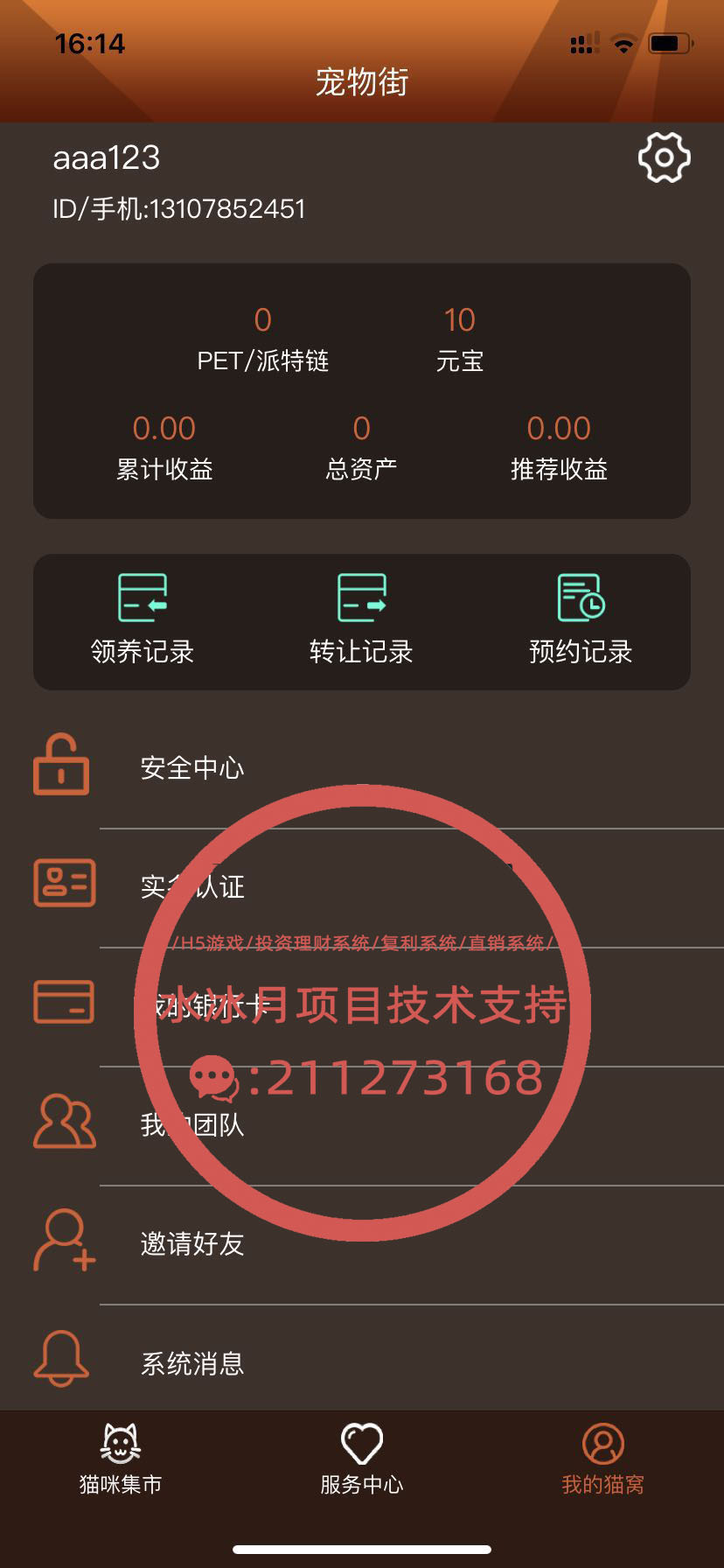Open the 我的团队 row
Image resolution: width=724 pixels, height=1568 pixels.
point(362,1125)
